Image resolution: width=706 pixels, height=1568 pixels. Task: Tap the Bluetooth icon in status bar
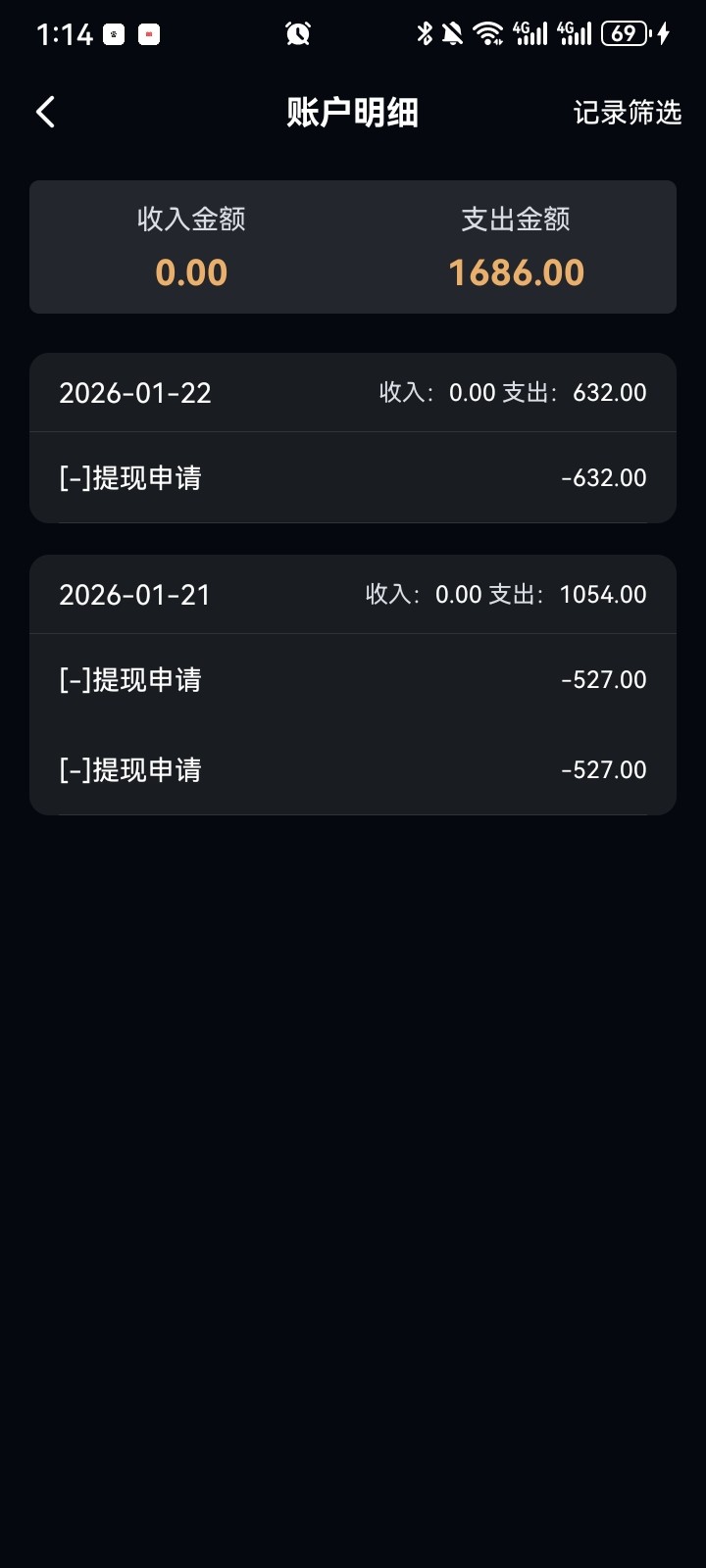424,32
